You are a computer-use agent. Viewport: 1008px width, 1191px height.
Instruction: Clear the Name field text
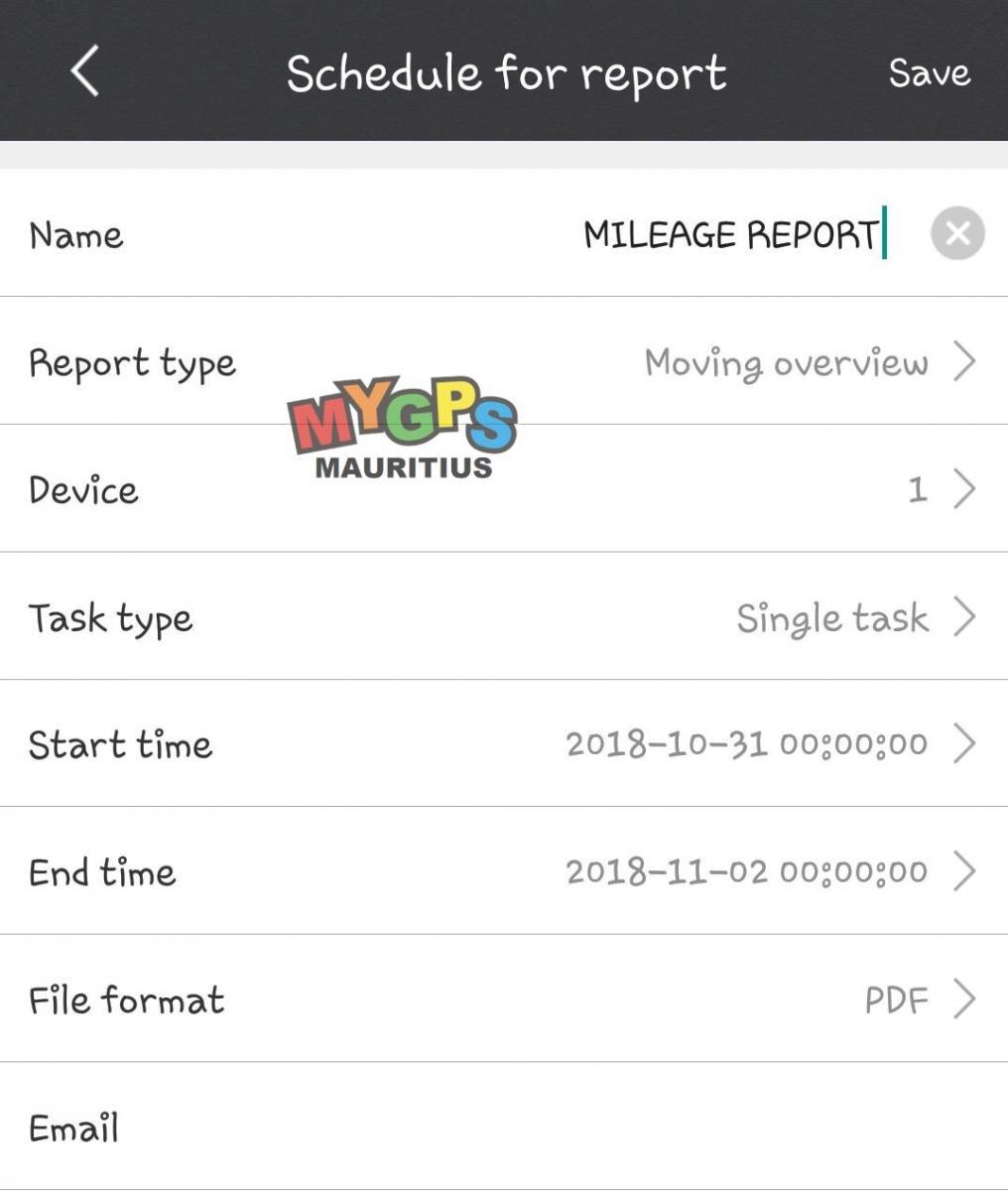[x=957, y=234]
